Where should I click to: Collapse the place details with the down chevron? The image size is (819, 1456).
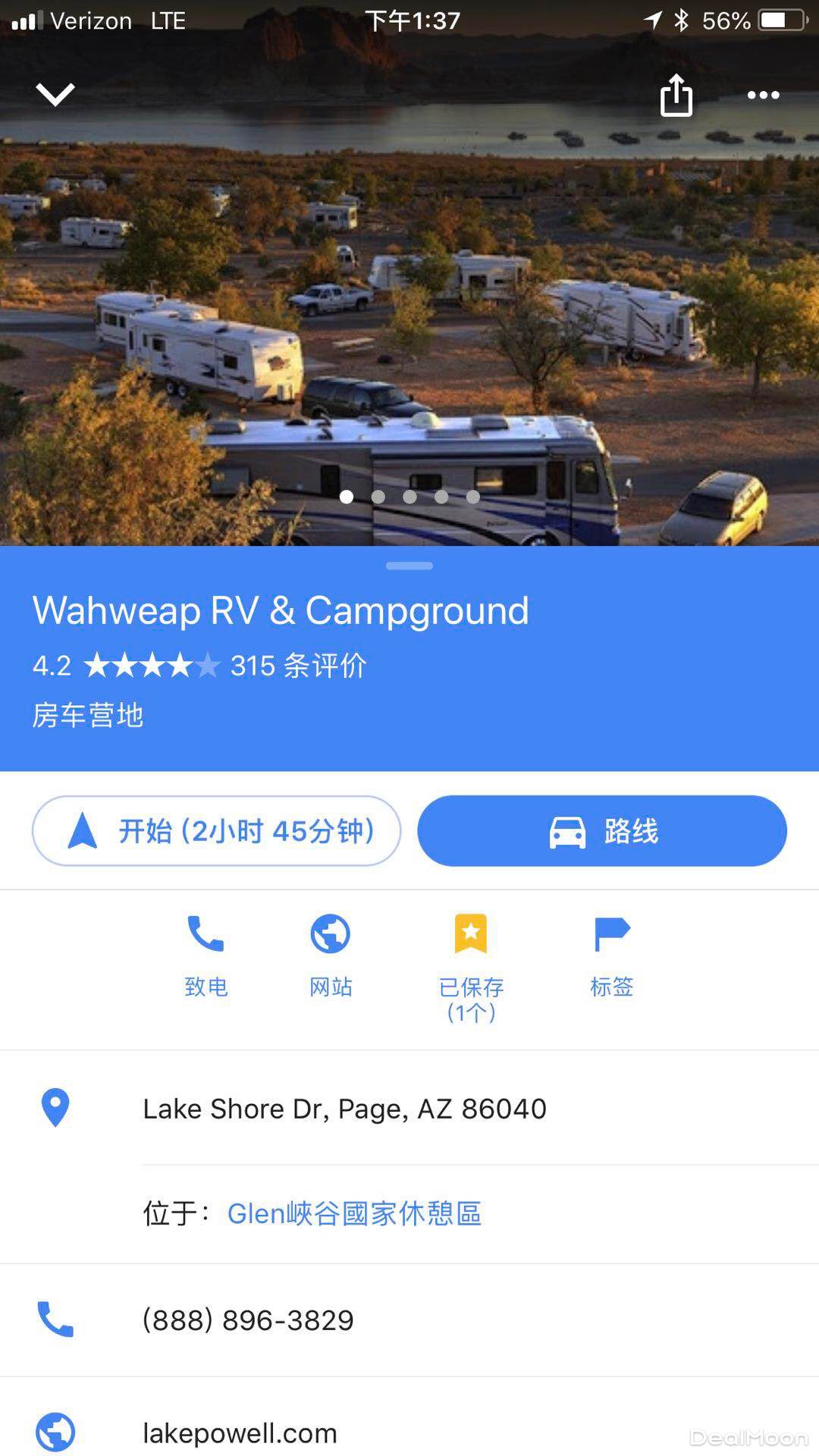[55, 95]
